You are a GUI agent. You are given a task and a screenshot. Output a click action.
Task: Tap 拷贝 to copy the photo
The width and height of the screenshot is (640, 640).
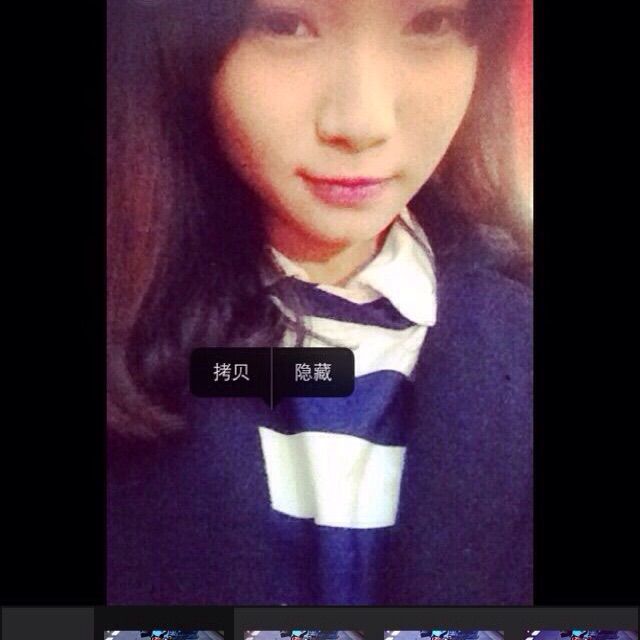(231, 373)
